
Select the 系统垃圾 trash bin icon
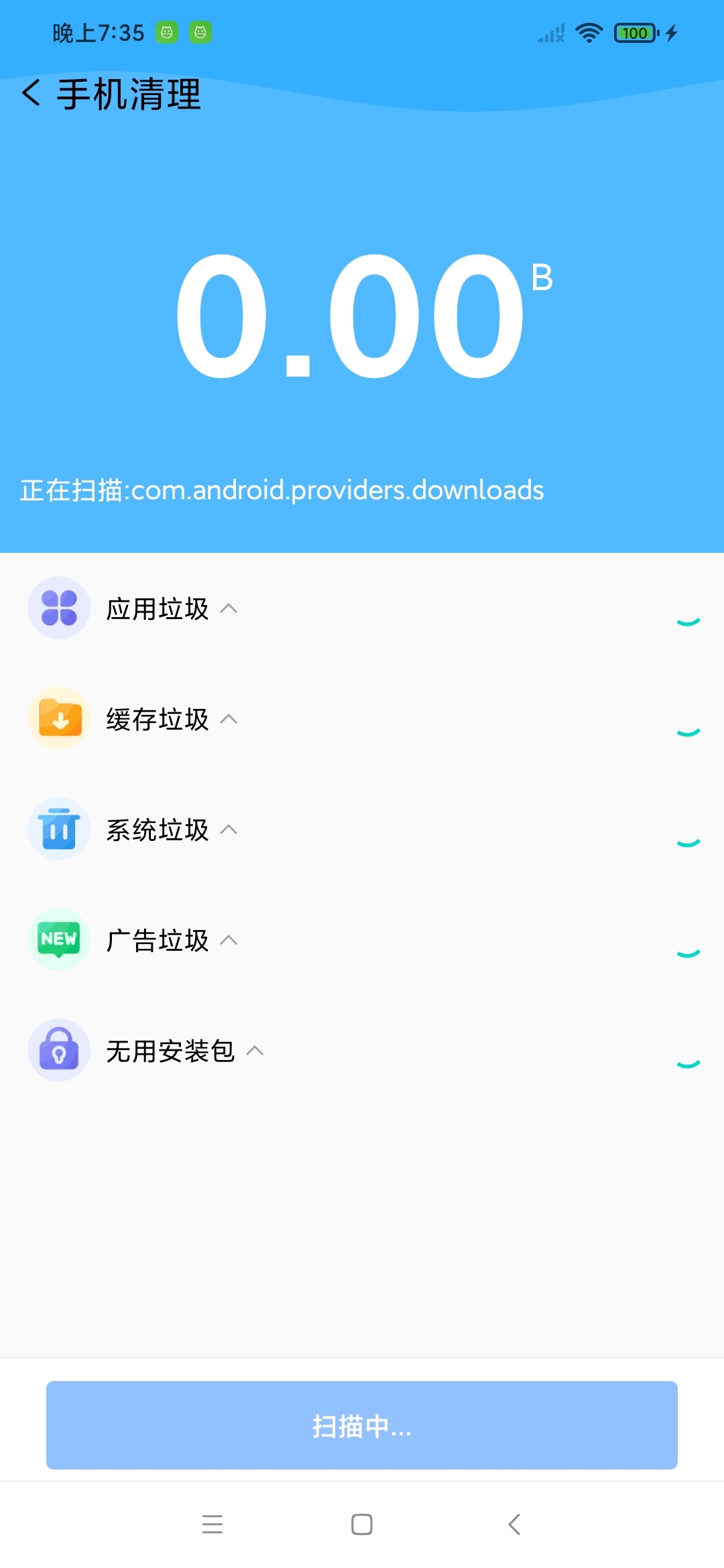coord(59,828)
